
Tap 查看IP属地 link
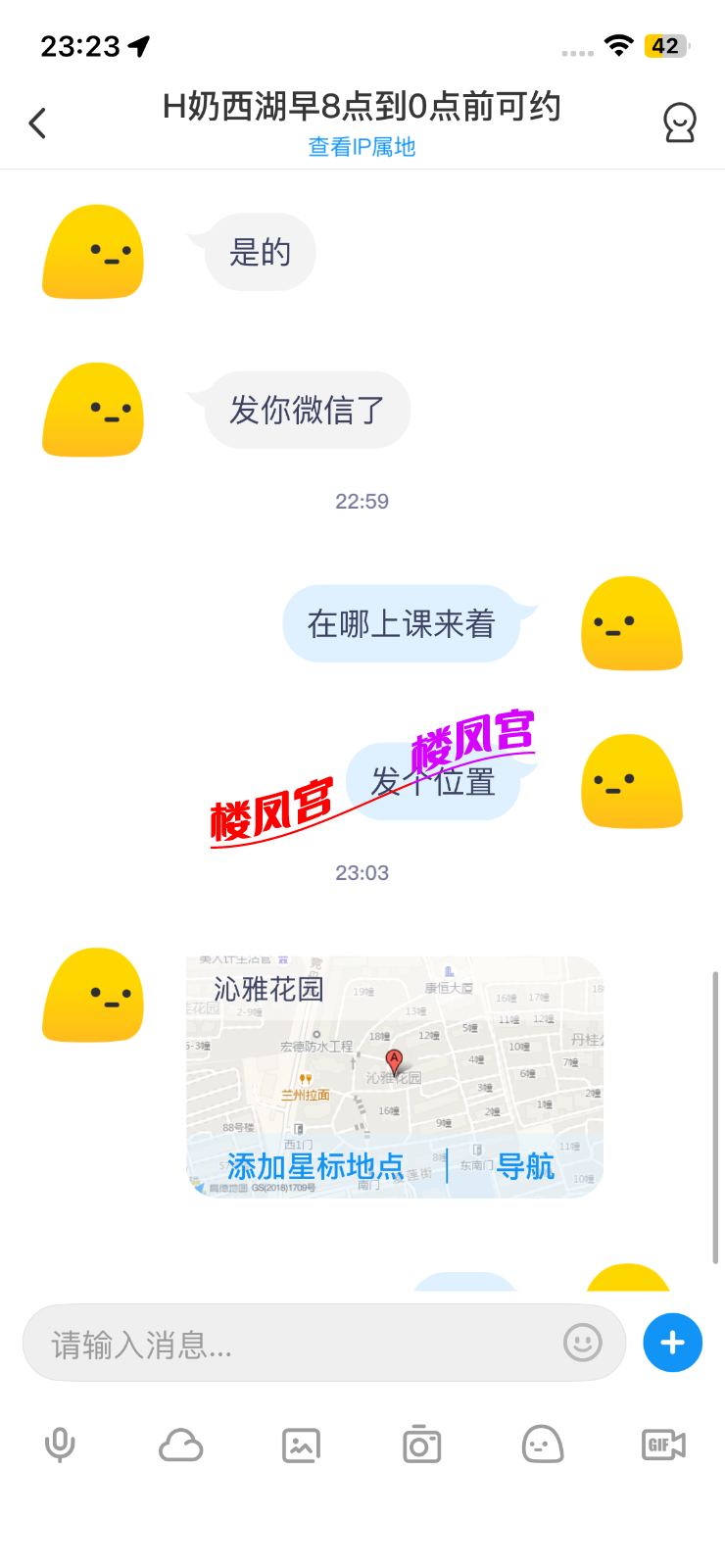(x=362, y=147)
